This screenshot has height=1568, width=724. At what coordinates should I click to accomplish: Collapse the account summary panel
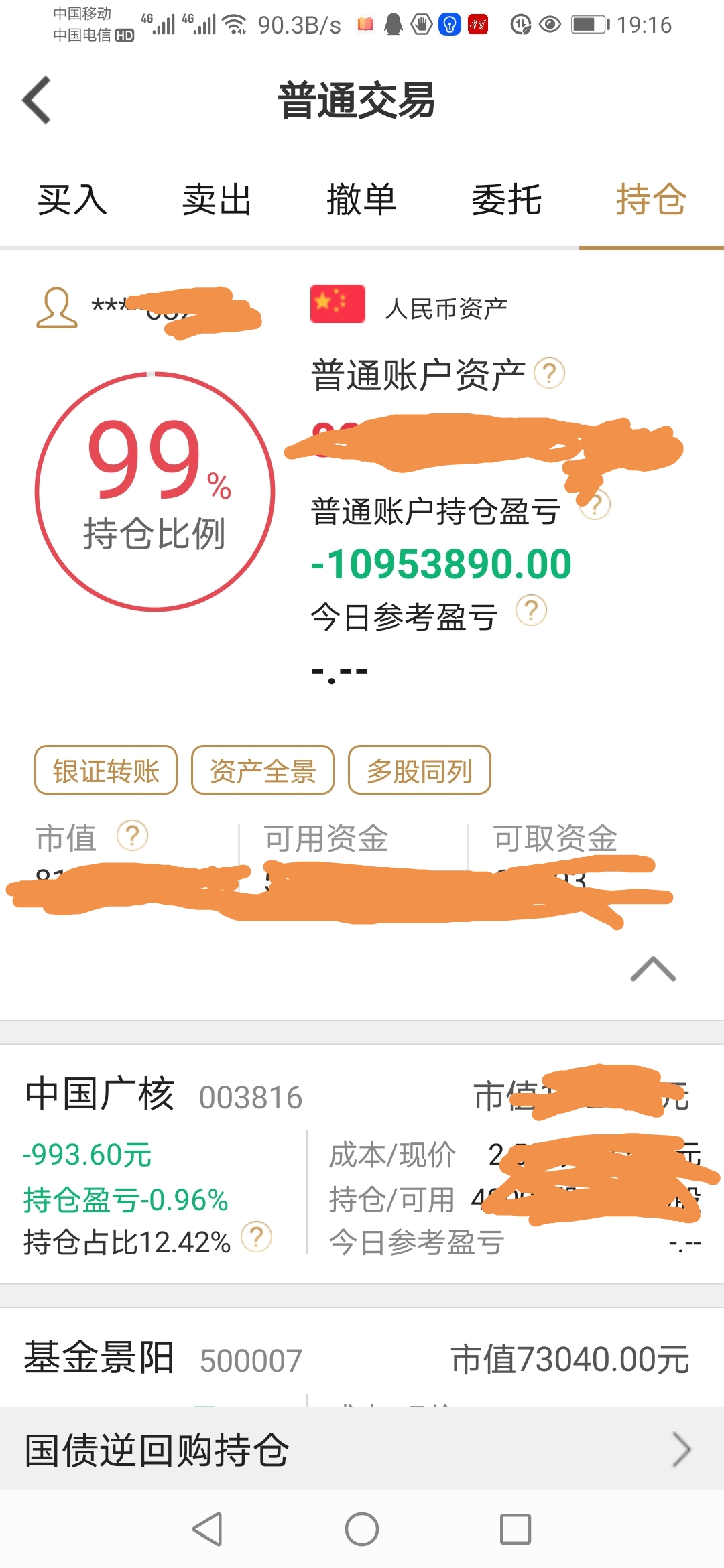653,969
